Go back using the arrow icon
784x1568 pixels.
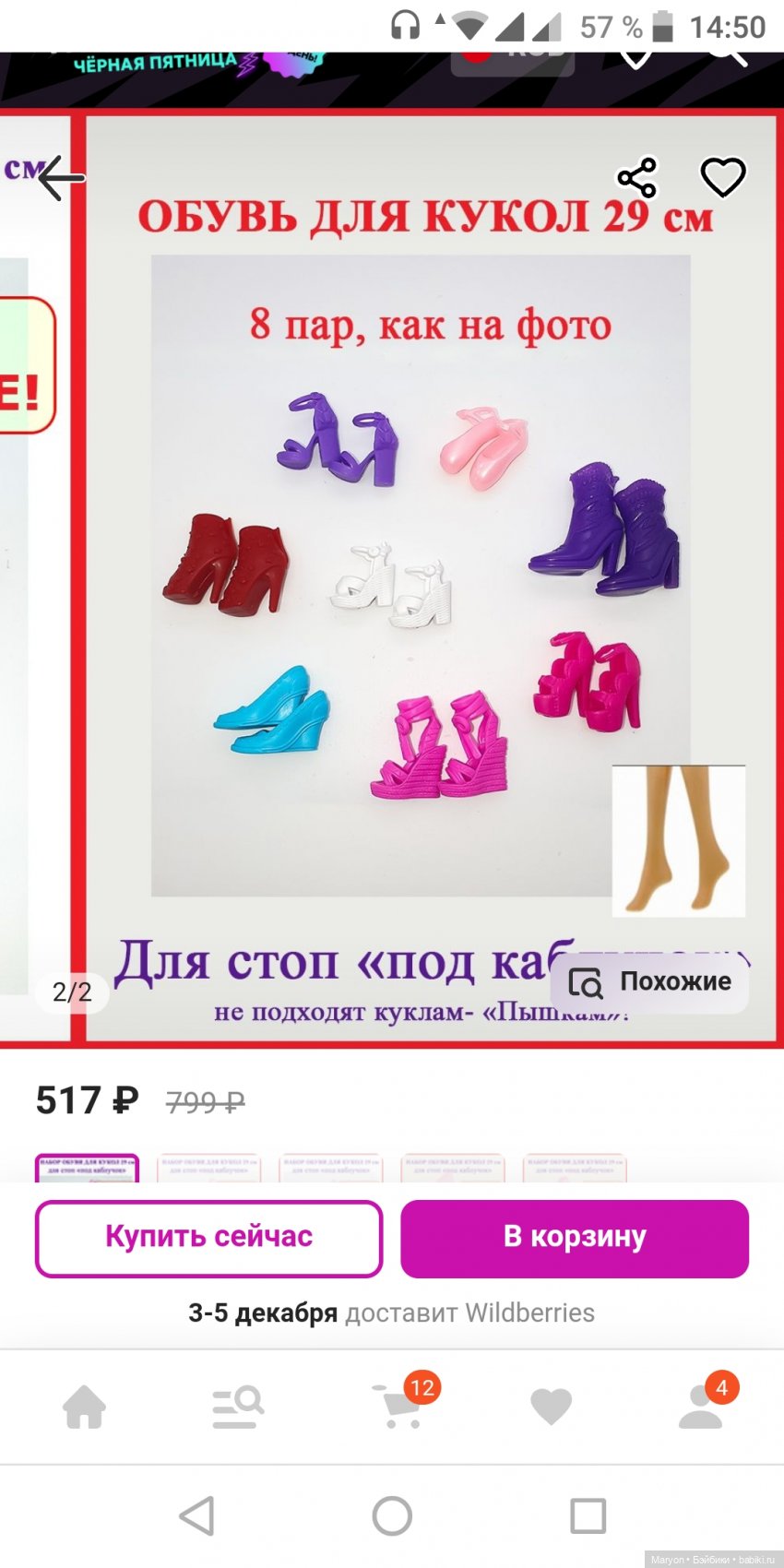[x=61, y=178]
